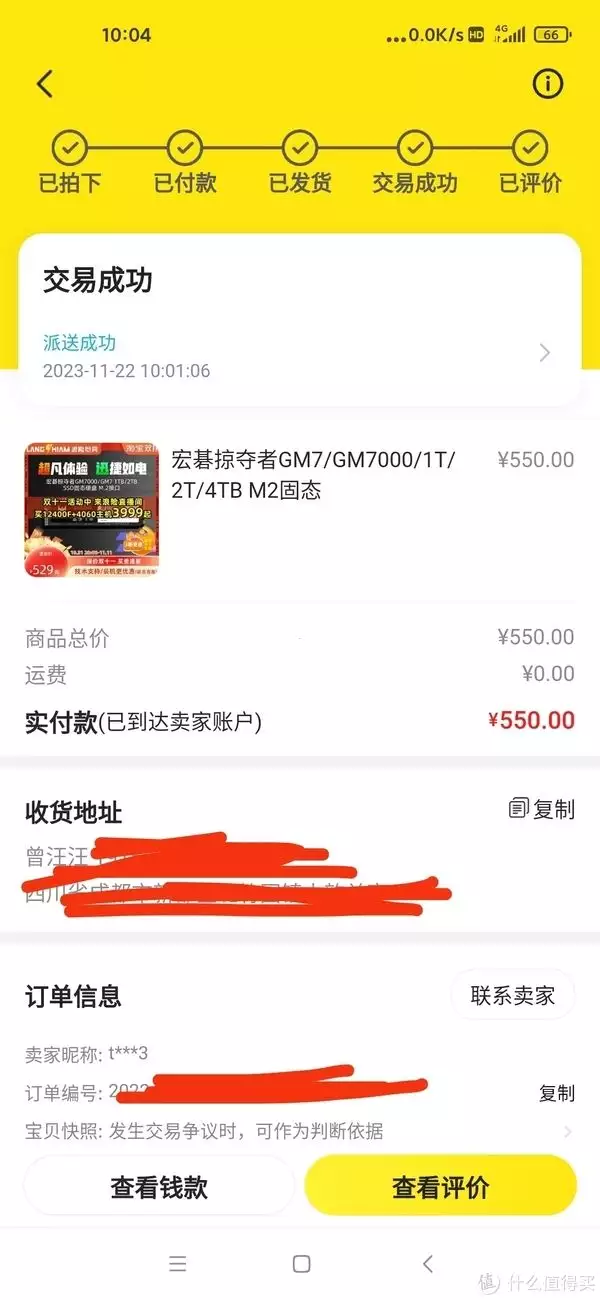The height and width of the screenshot is (1300, 600).
Task: Go back using the top-left arrow
Action: [45, 84]
